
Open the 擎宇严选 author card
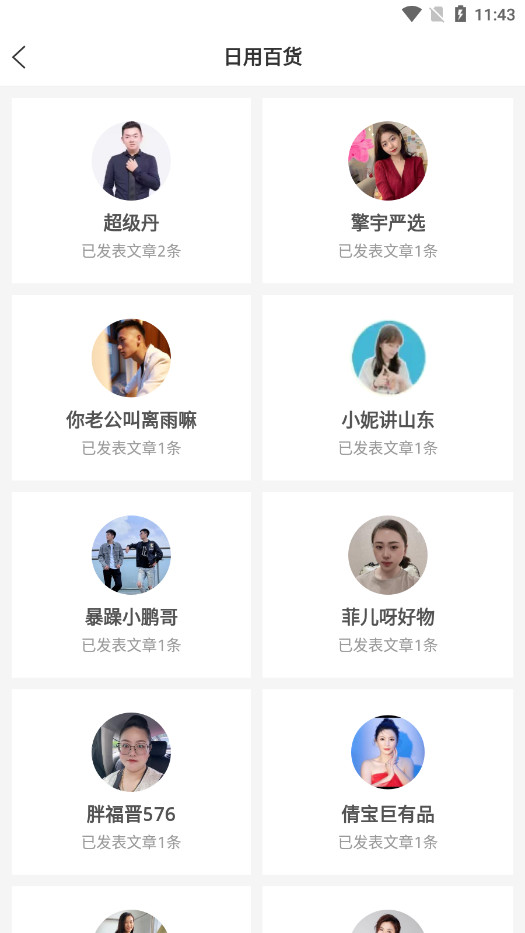[388, 190]
